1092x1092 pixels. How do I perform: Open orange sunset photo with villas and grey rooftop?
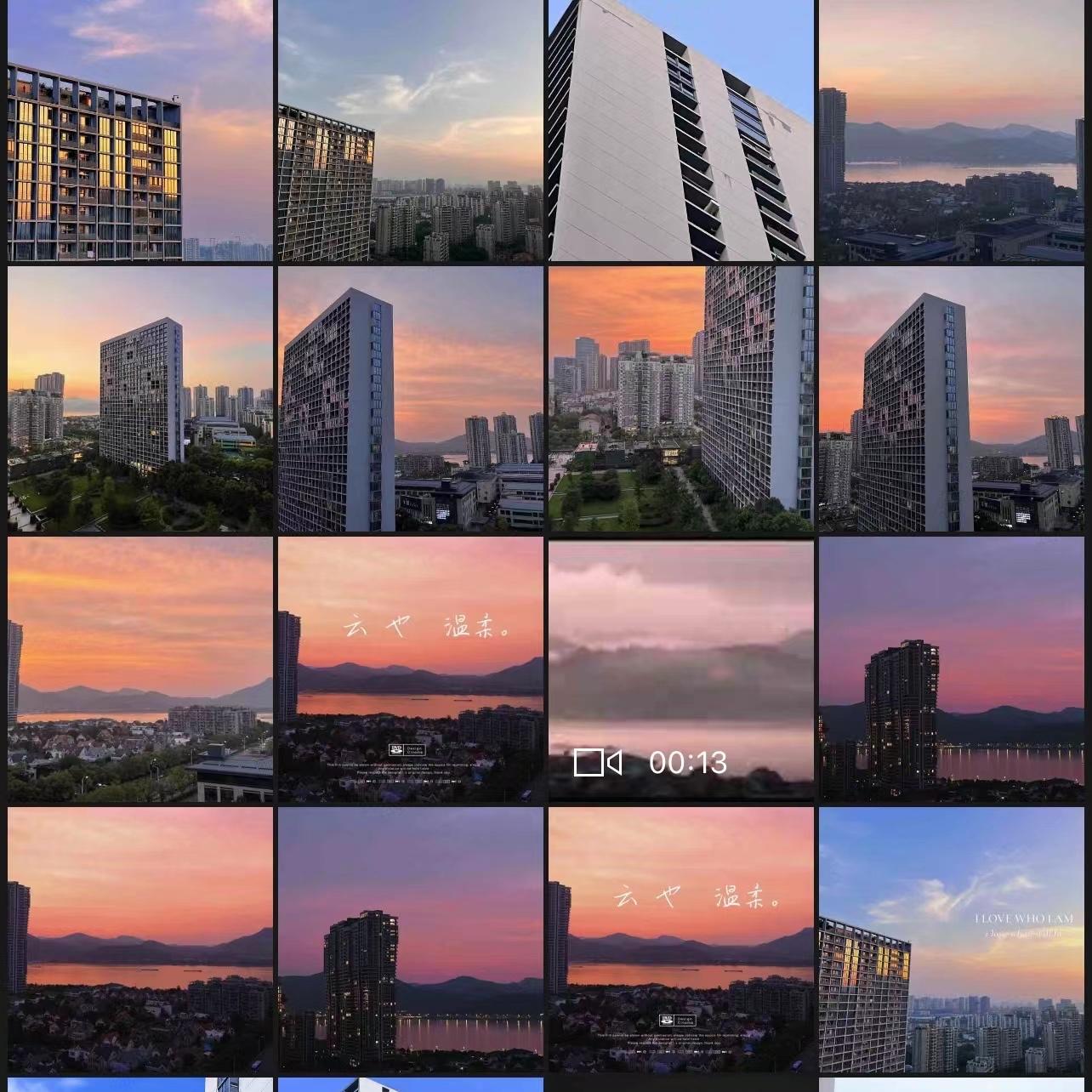pos(139,669)
